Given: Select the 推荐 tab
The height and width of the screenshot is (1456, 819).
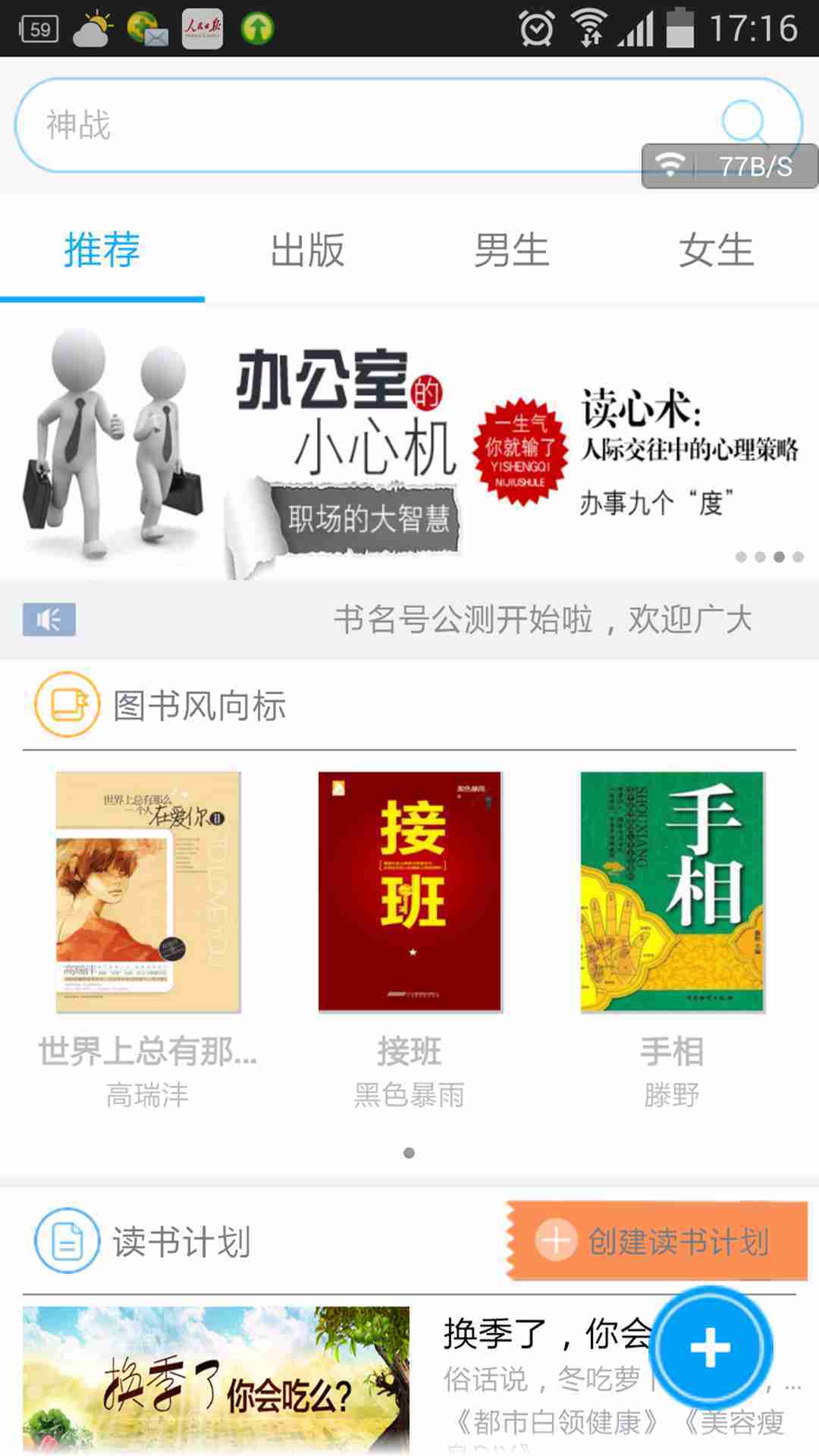Looking at the screenshot, I should click(102, 250).
